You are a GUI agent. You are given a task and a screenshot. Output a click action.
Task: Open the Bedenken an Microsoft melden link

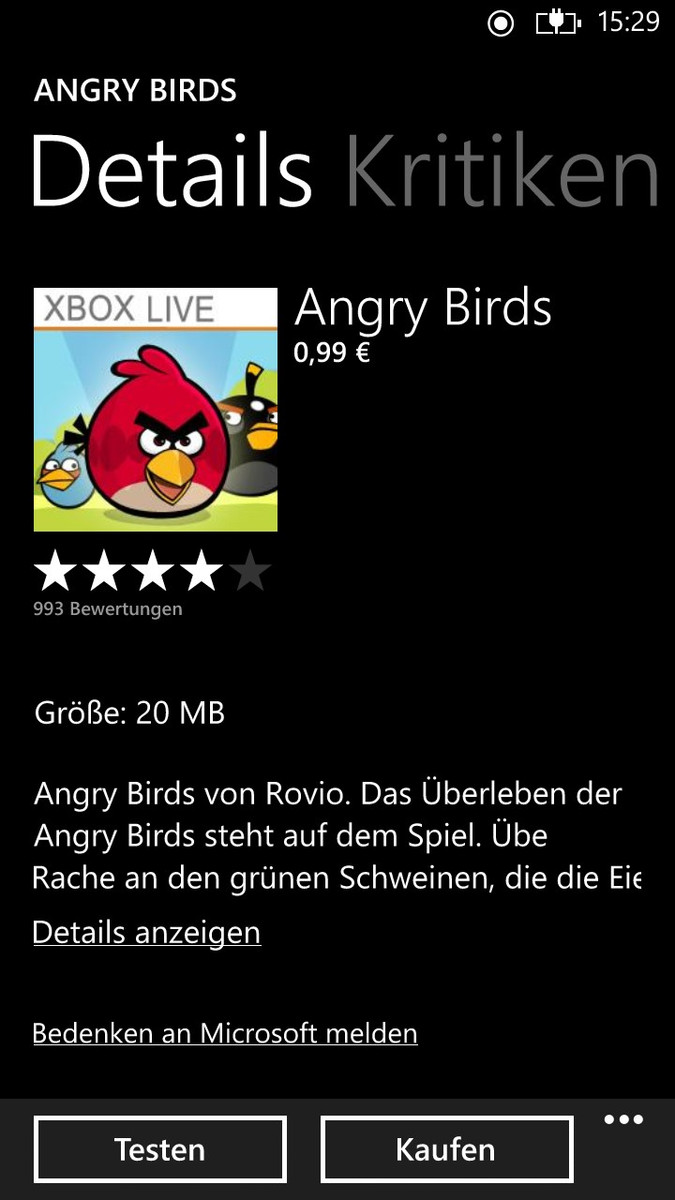click(225, 1033)
